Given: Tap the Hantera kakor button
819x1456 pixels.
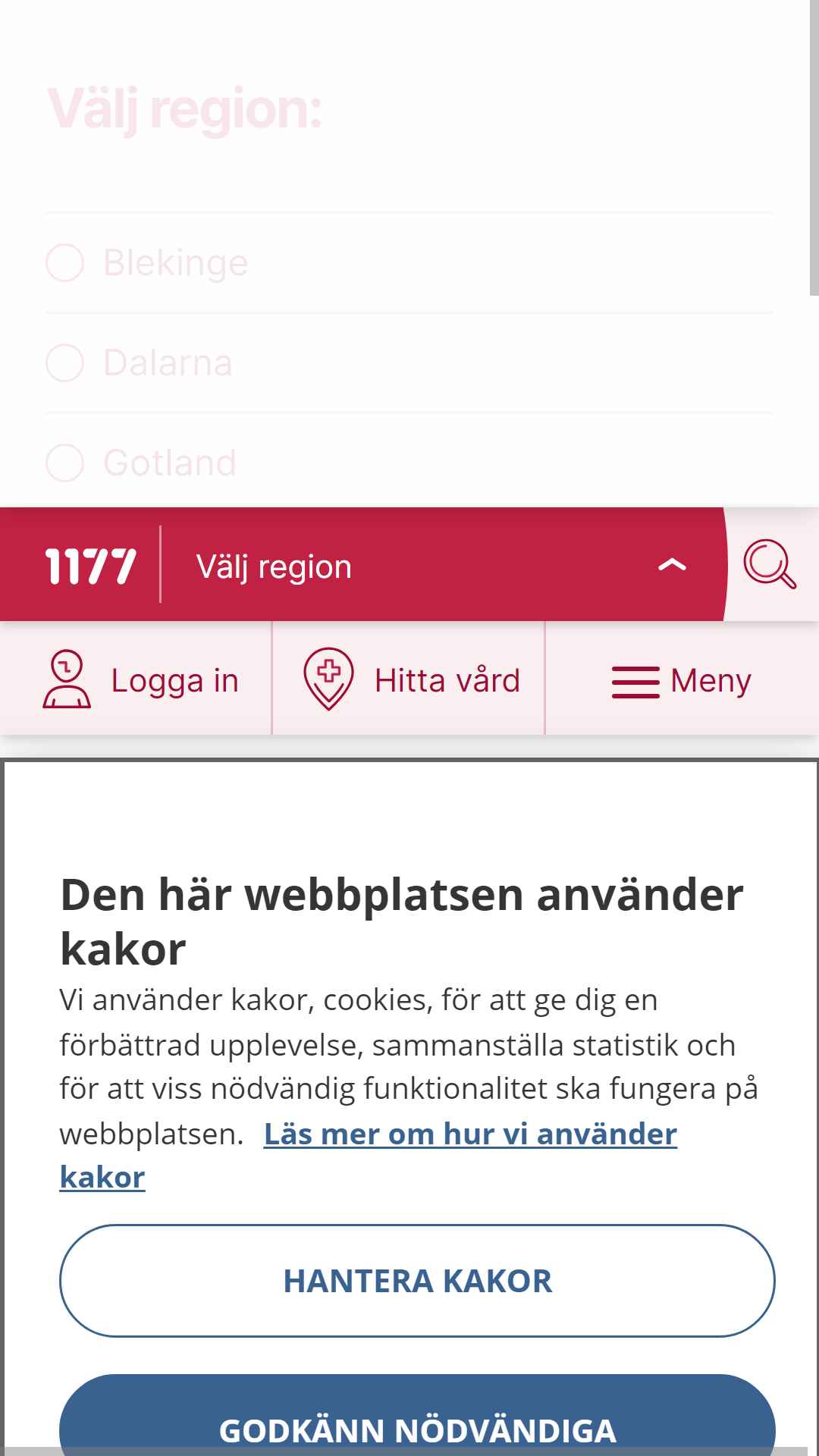Looking at the screenshot, I should click(x=417, y=1281).
